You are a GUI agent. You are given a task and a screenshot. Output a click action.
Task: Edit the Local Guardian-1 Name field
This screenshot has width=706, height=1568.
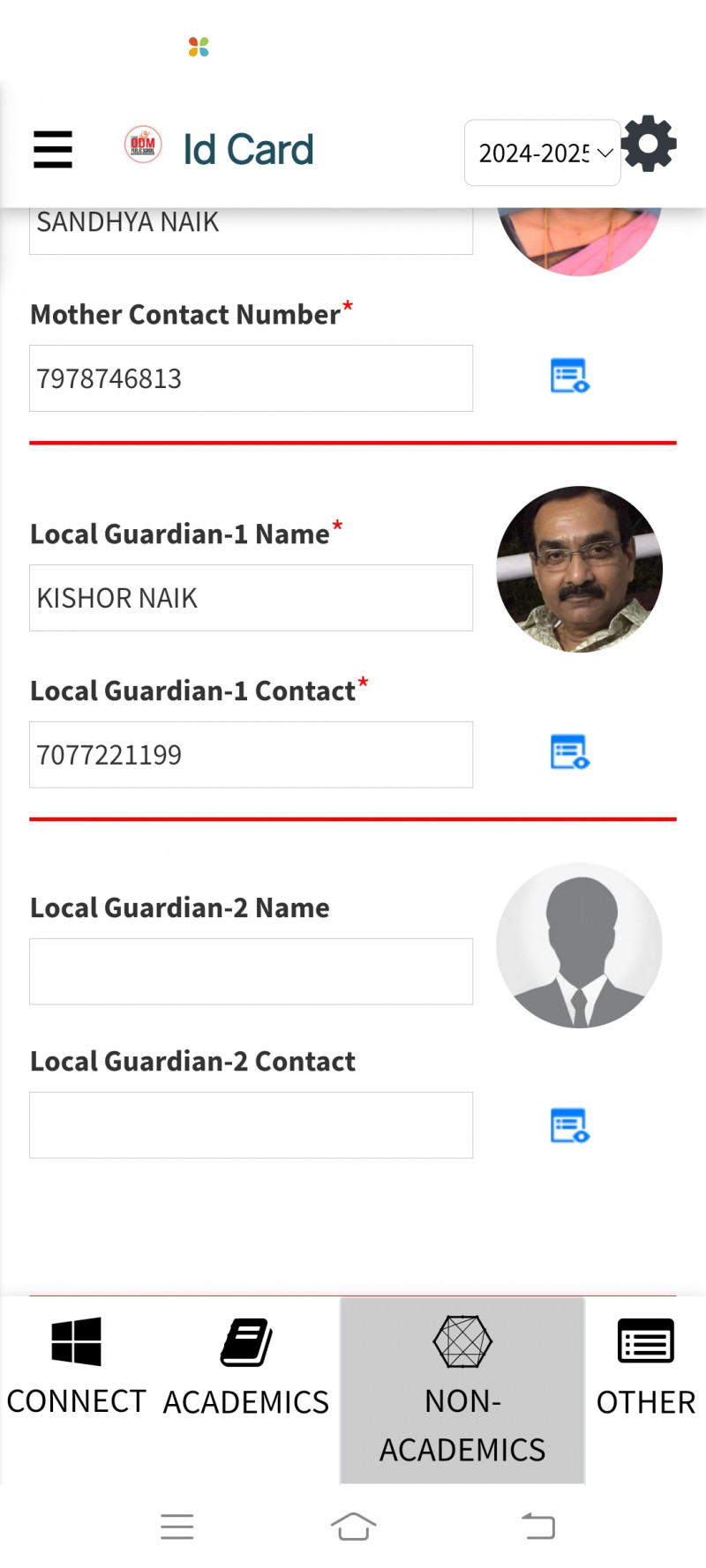coord(251,598)
